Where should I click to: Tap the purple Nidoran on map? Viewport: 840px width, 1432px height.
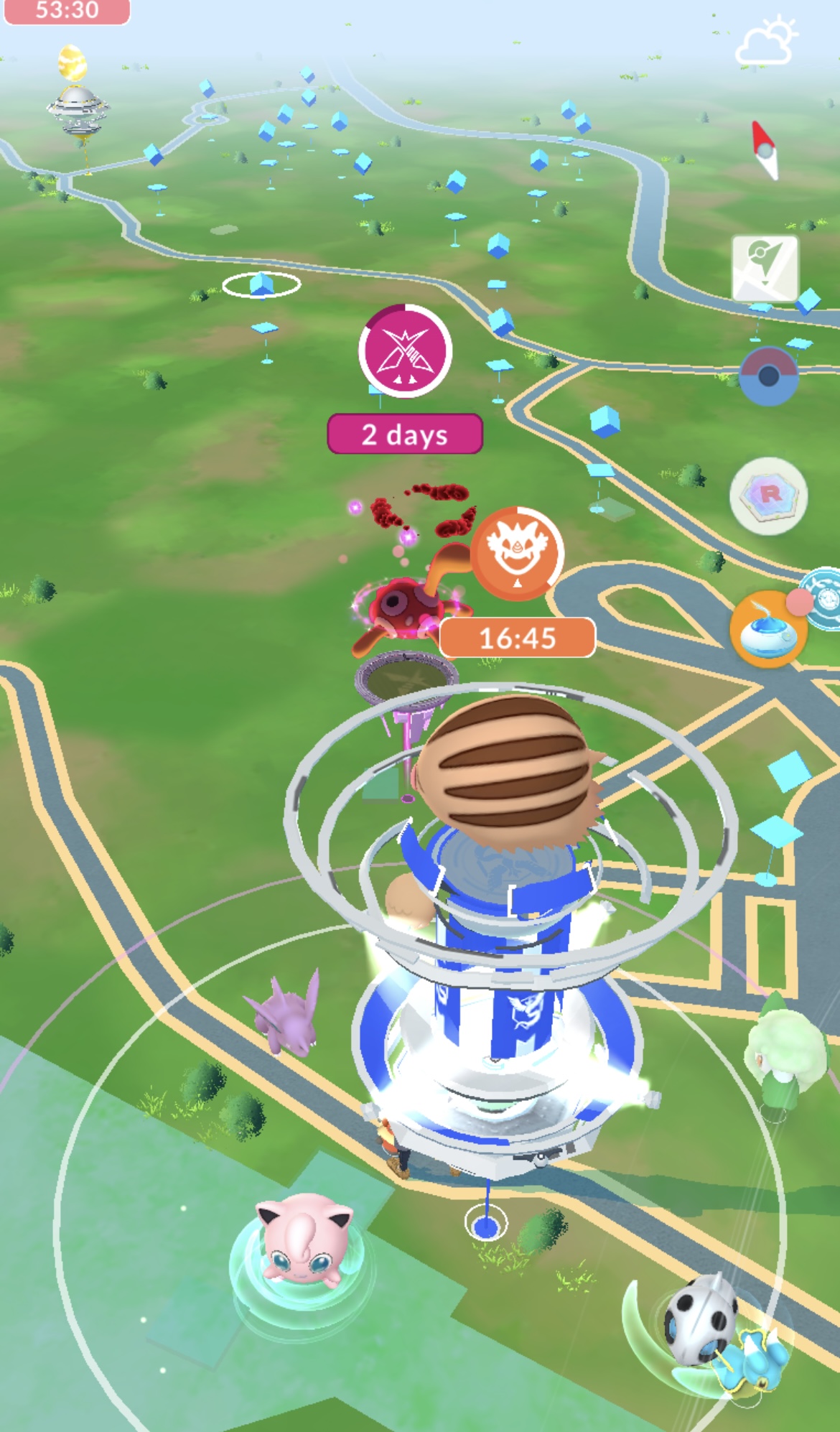coord(285,1015)
